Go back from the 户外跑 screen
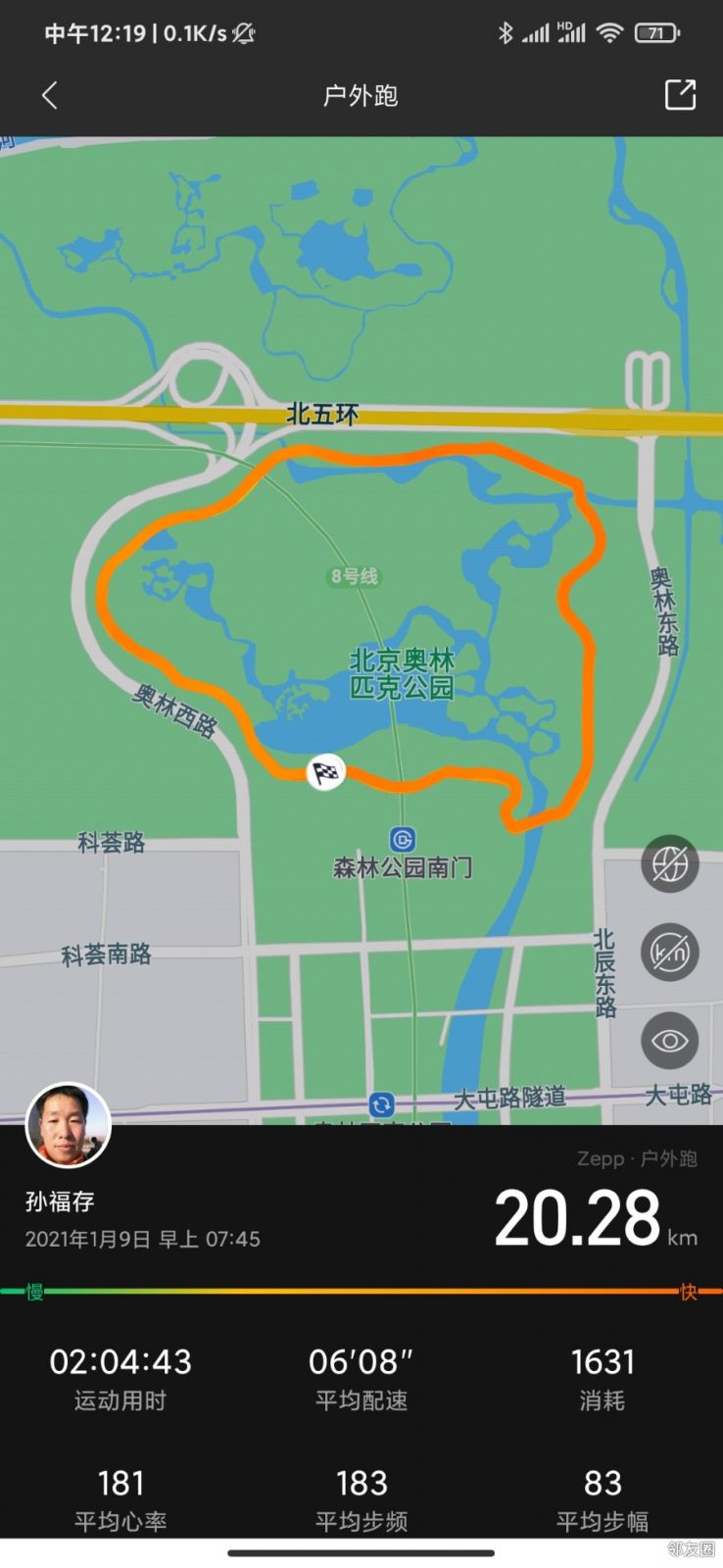The width and height of the screenshot is (723, 1568). pos(50,95)
